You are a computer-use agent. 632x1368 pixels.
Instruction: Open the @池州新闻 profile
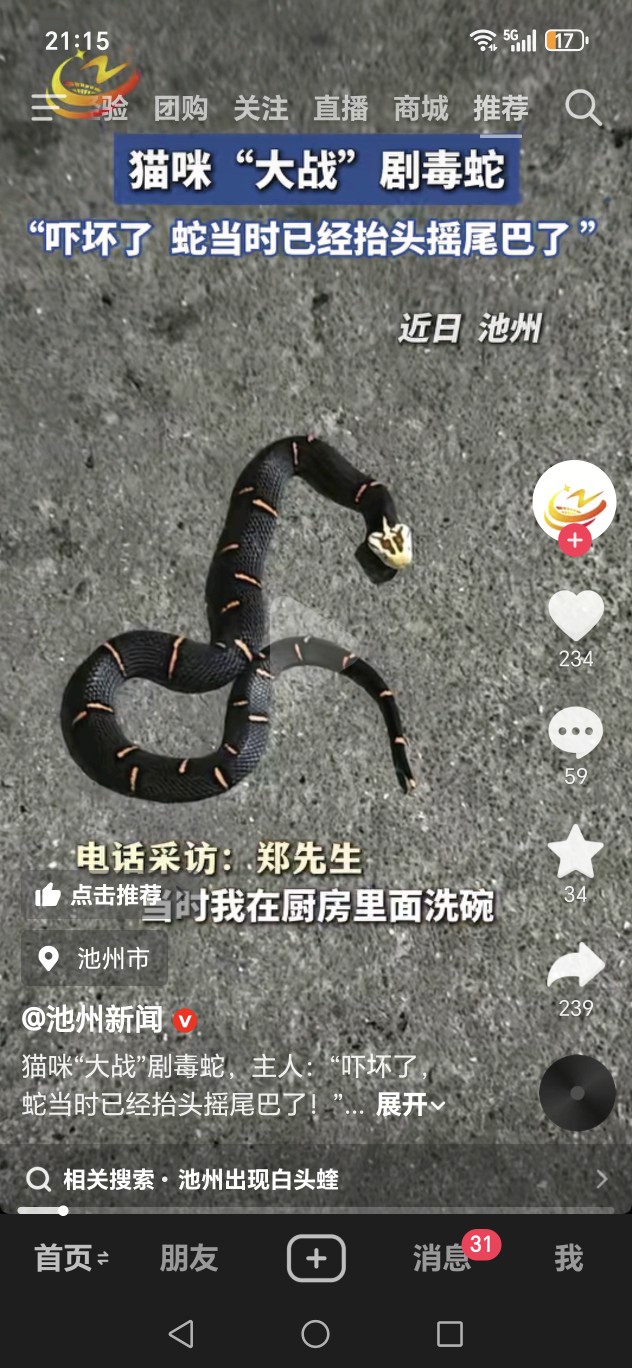click(92, 1019)
